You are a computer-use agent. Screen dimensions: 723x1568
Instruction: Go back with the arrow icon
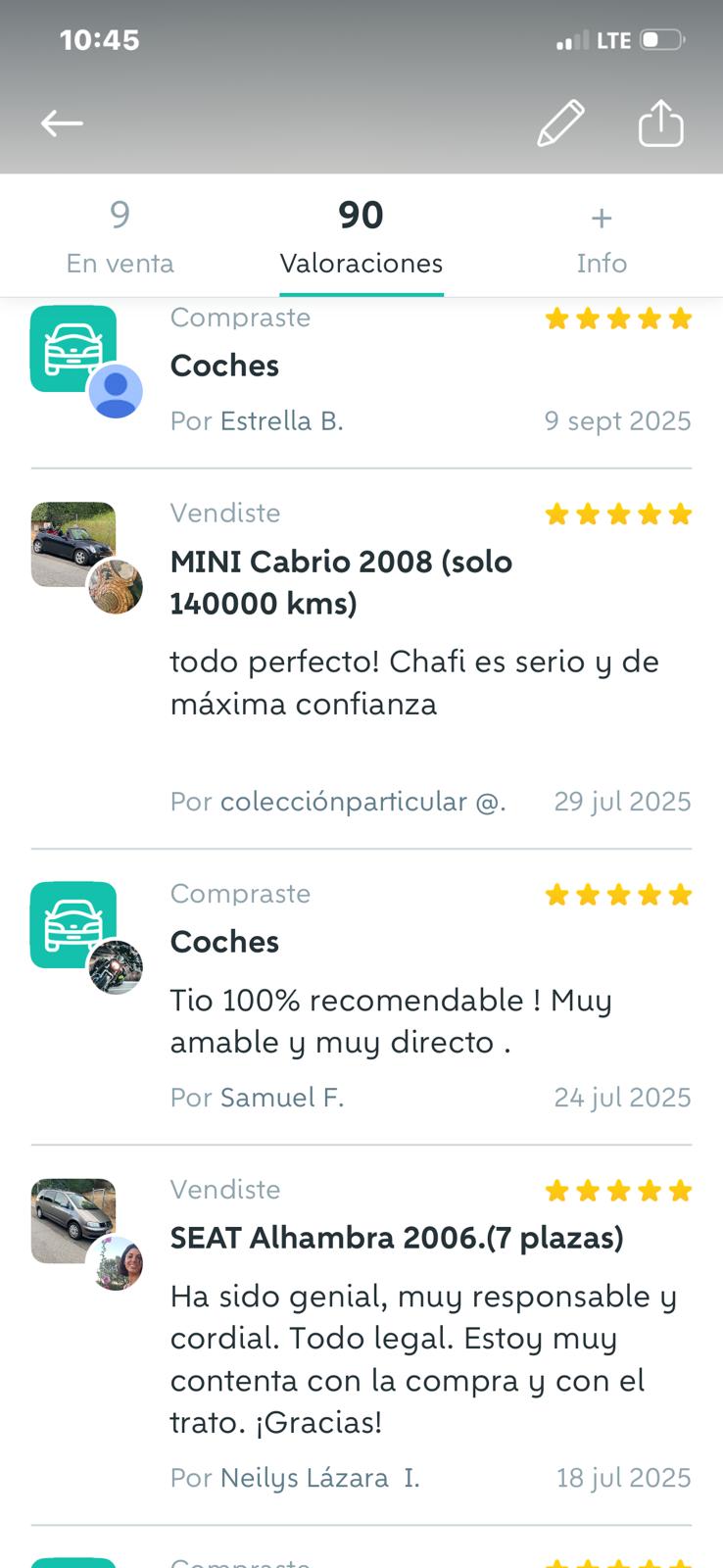click(62, 123)
